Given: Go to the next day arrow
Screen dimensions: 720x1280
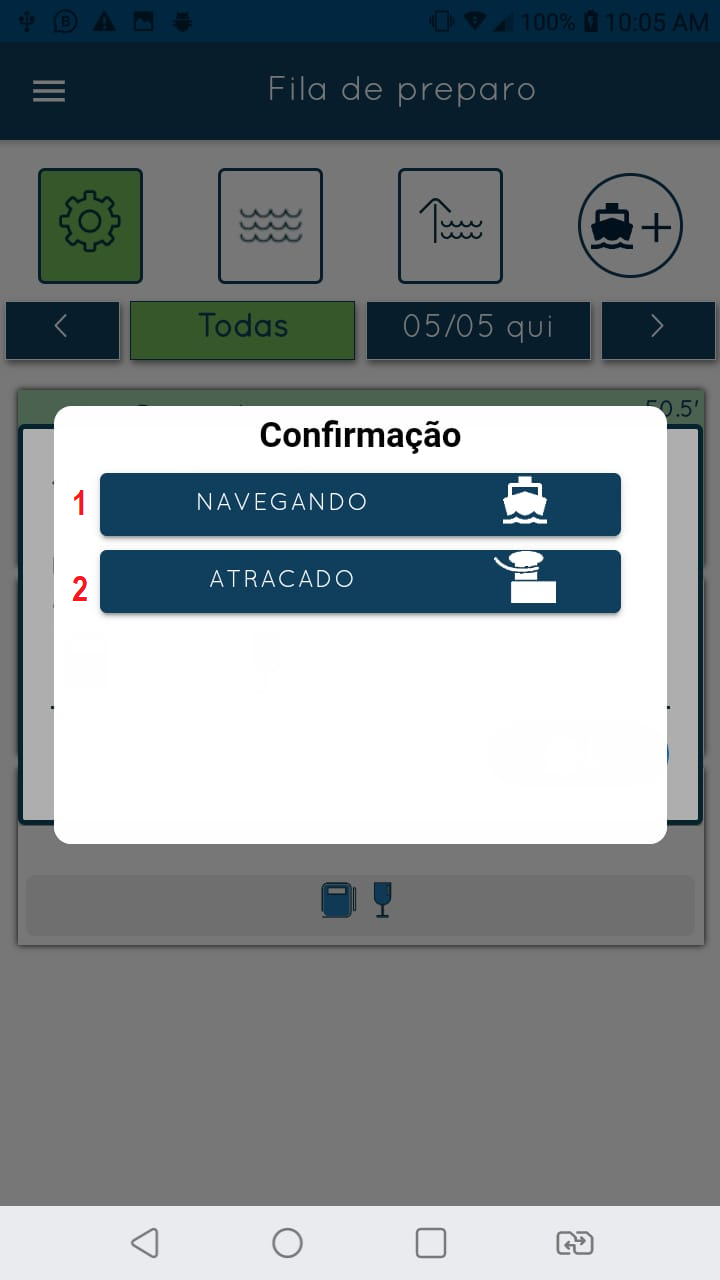Looking at the screenshot, I should coord(657,329).
